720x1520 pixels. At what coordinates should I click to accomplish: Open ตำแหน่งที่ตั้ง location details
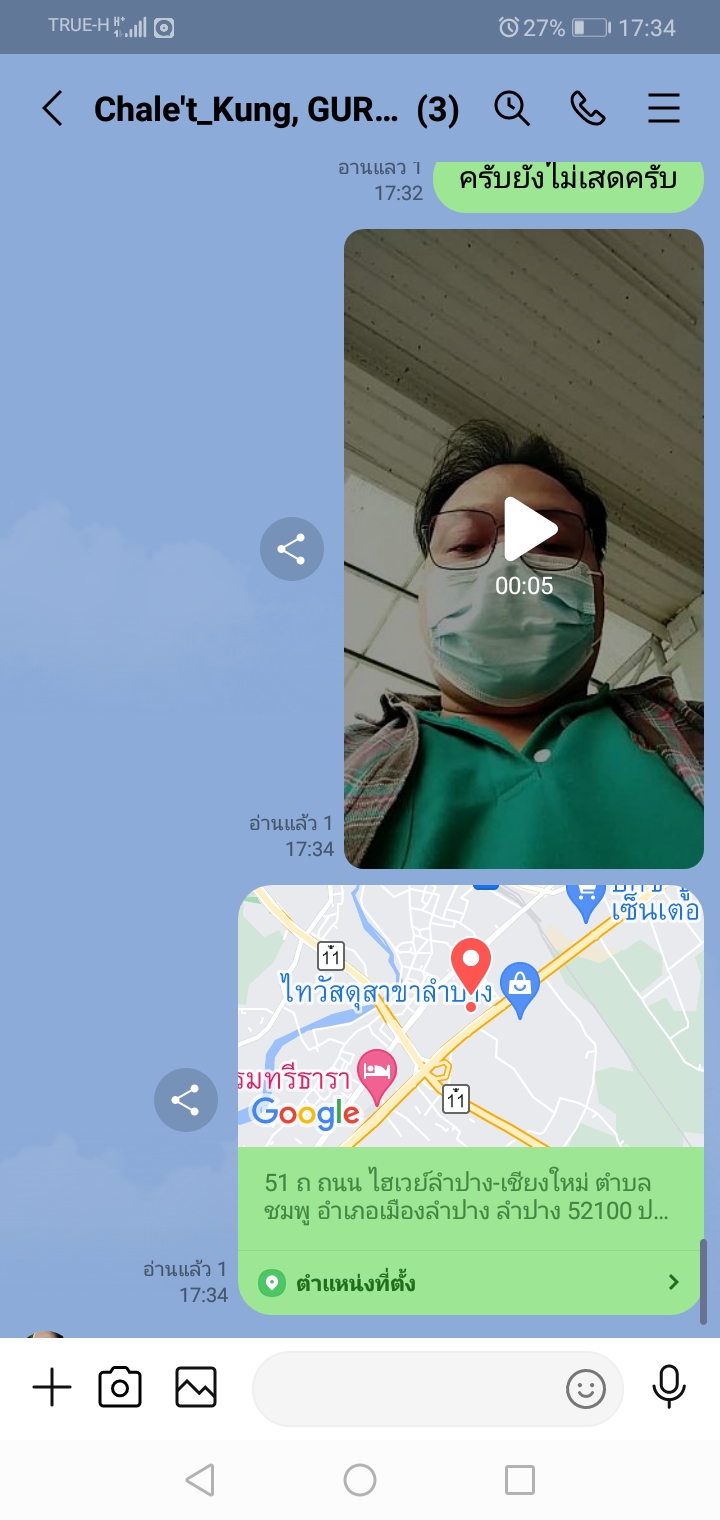coord(470,1283)
